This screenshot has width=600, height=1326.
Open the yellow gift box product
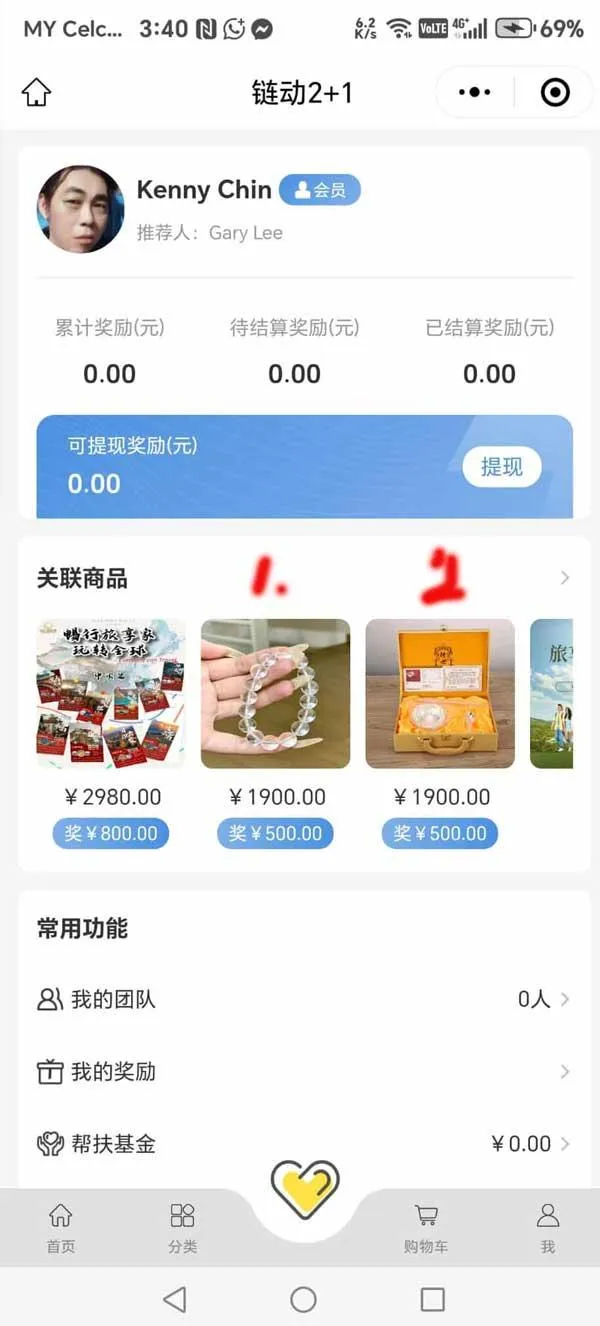(x=440, y=694)
